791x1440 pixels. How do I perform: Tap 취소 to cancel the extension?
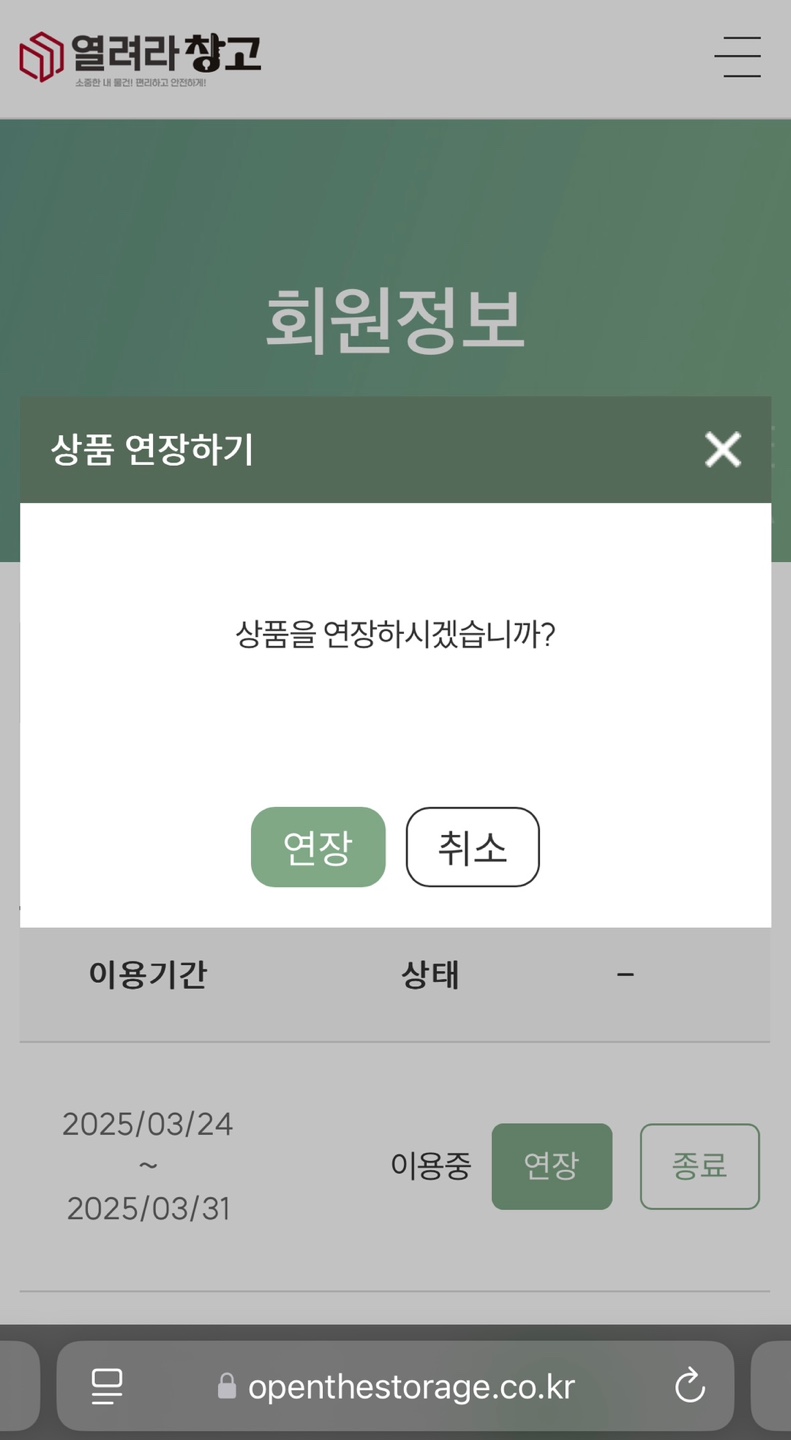(472, 847)
